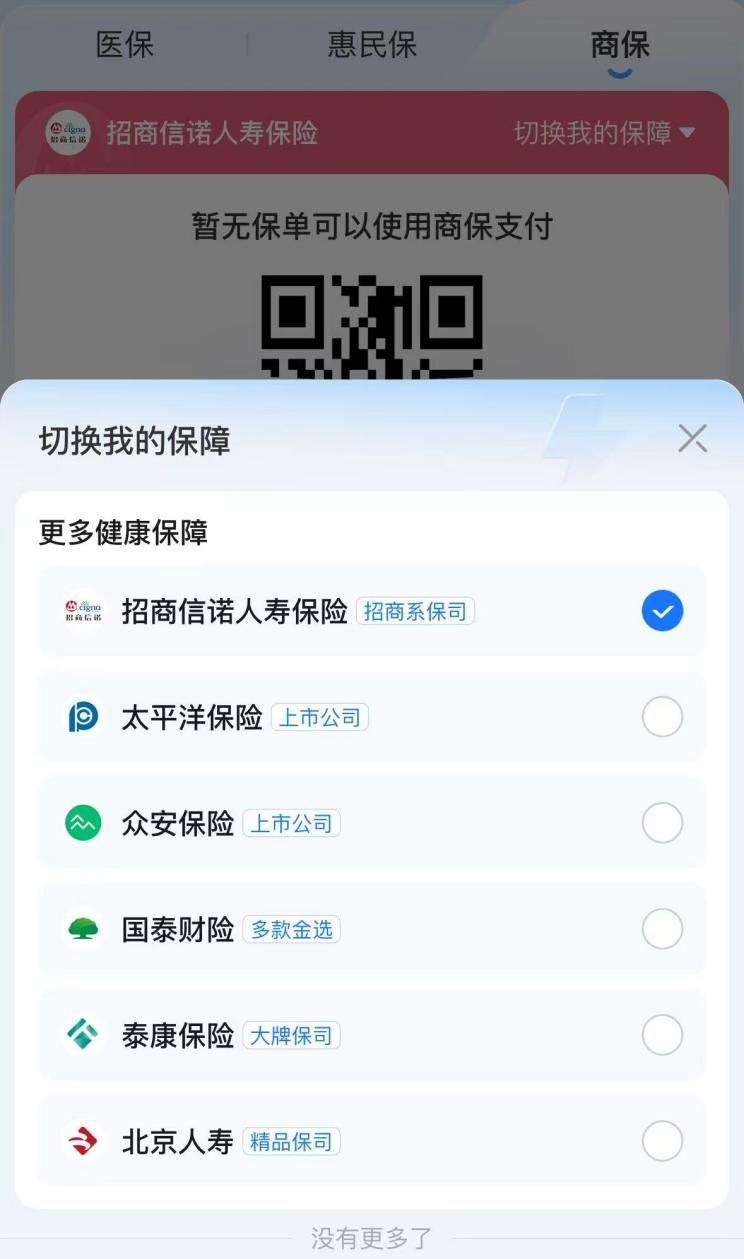Image resolution: width=744 pixels, height=1259 pixels.
Task: Switch to the 商保 tab
Action: click(x=618, y=44)
